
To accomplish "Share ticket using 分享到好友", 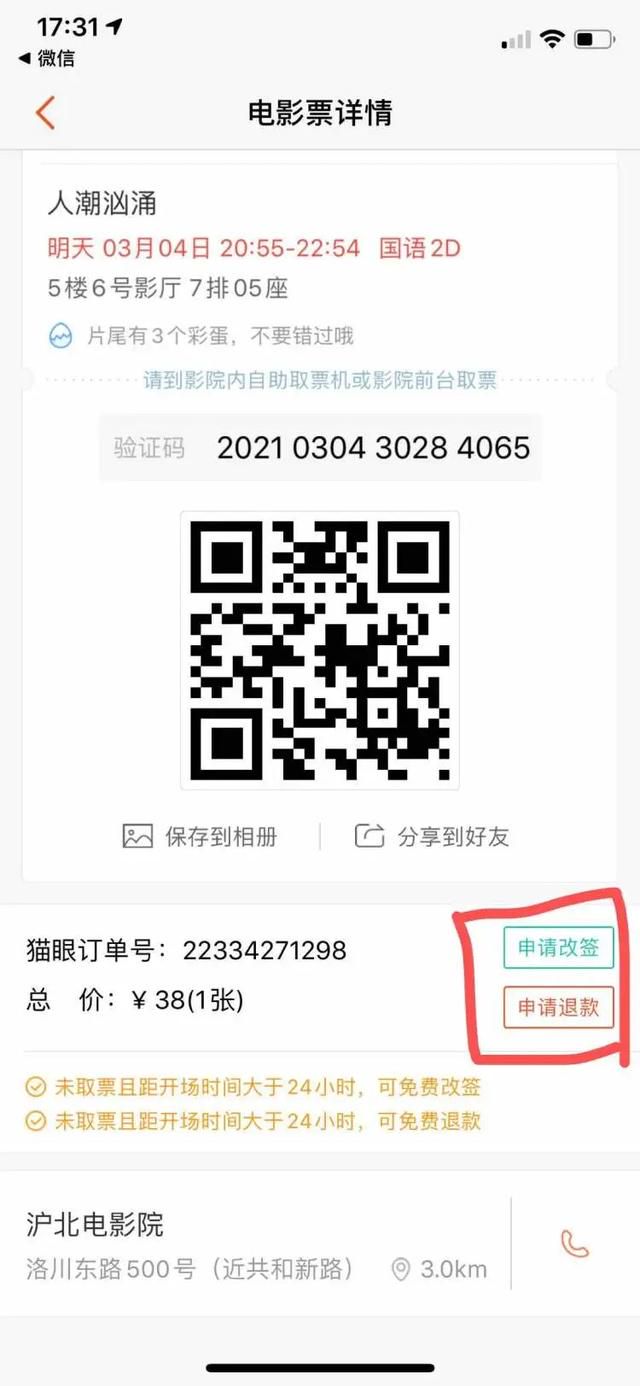I will pos(432,836).
